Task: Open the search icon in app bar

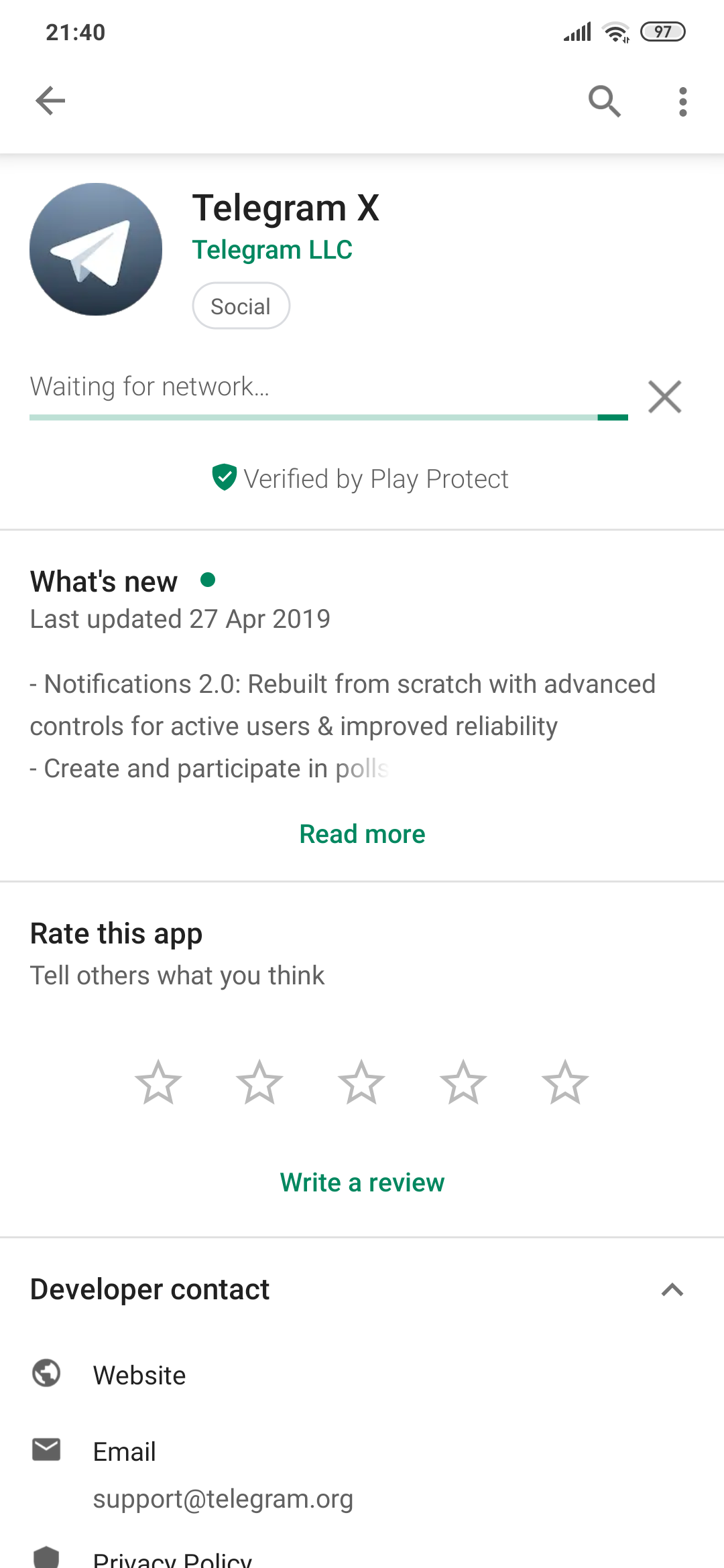Action: pos(604,101)
